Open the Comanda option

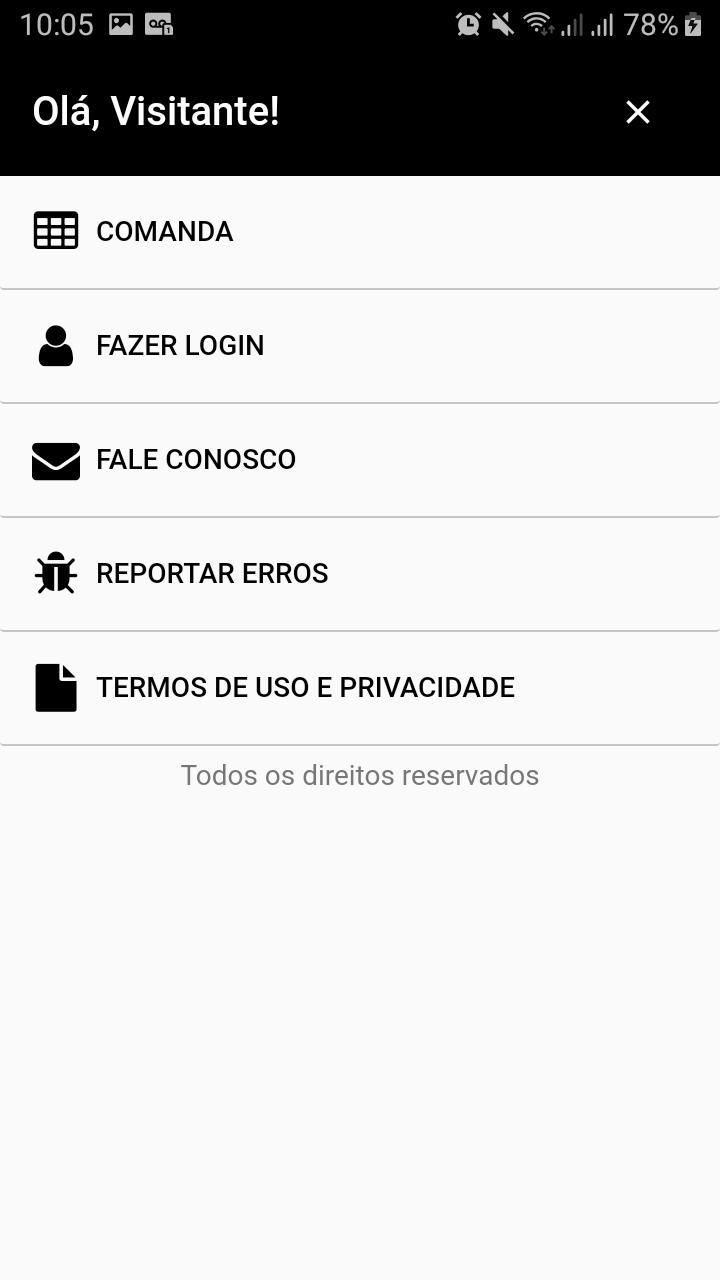click(360, 232)
